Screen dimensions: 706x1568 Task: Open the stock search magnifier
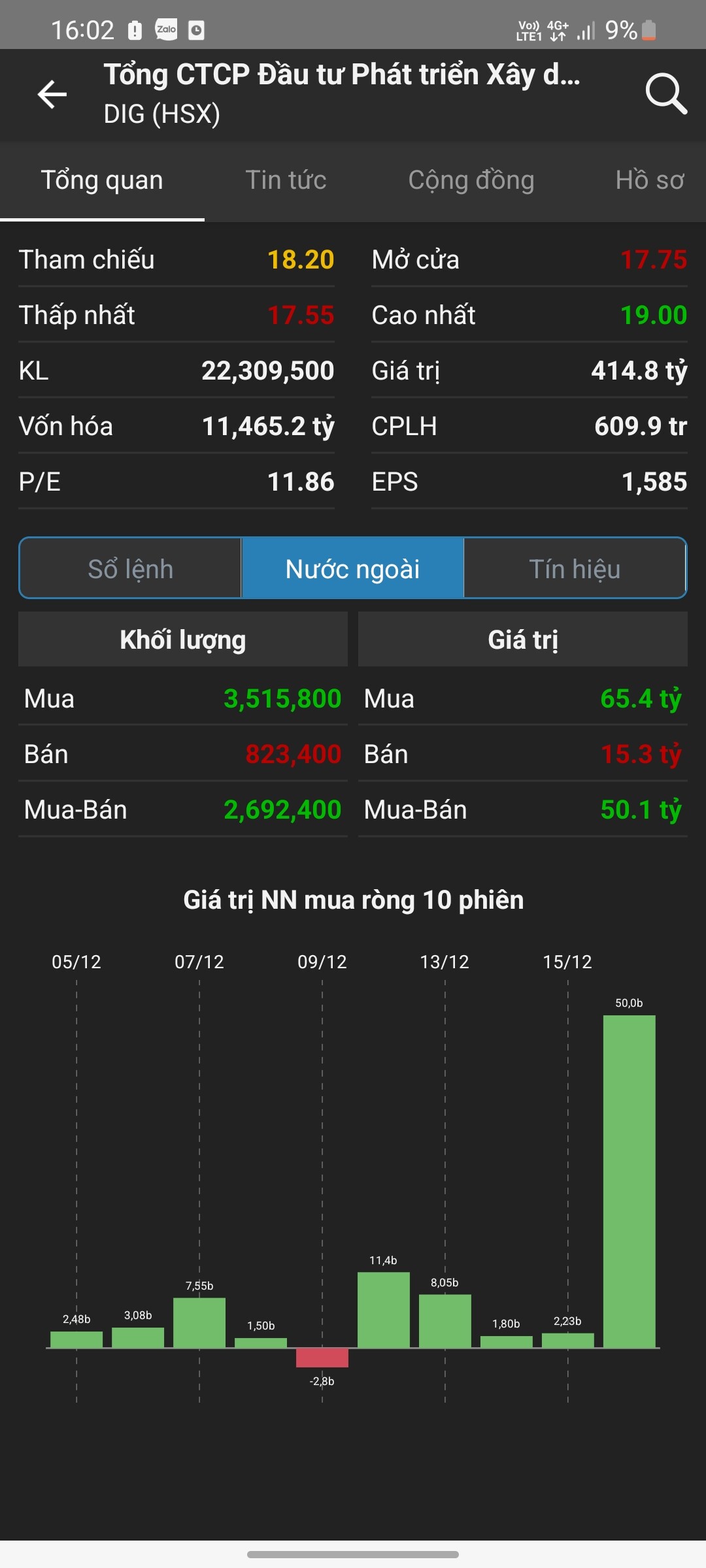(x=665, y=95)
